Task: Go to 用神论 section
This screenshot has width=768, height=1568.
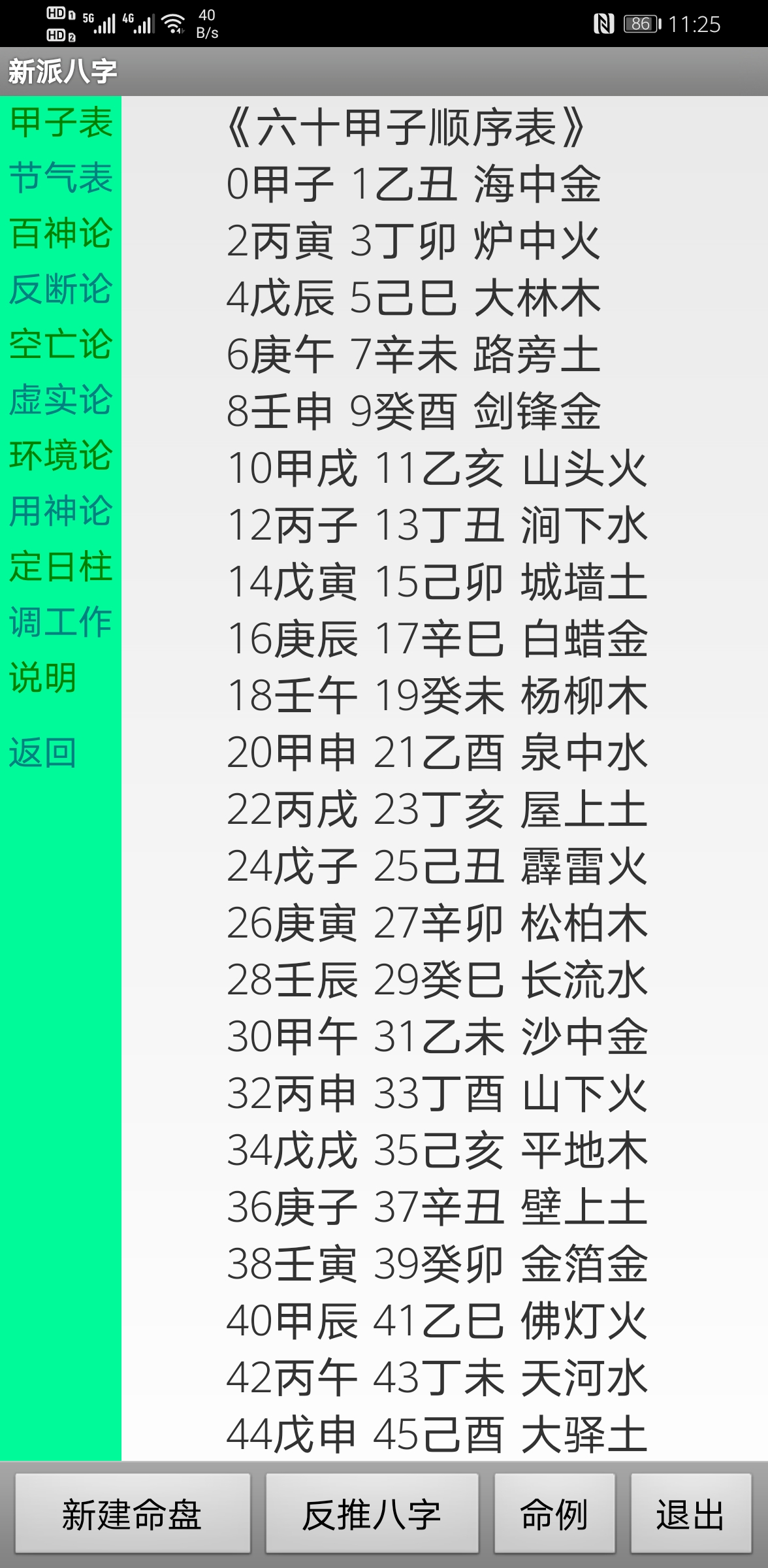Action: [61, 512]
